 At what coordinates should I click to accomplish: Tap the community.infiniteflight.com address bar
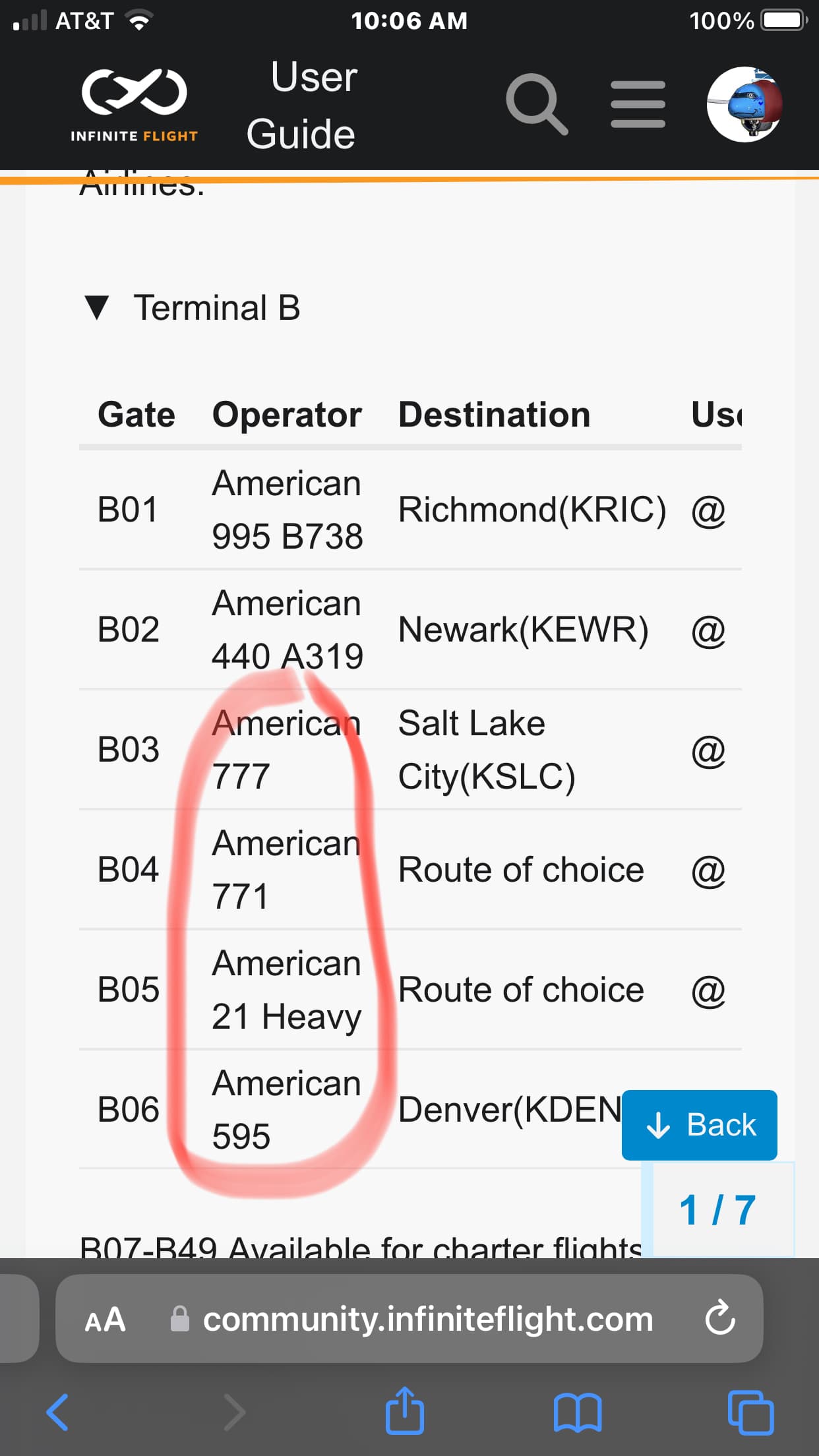tap(409, 1319)
